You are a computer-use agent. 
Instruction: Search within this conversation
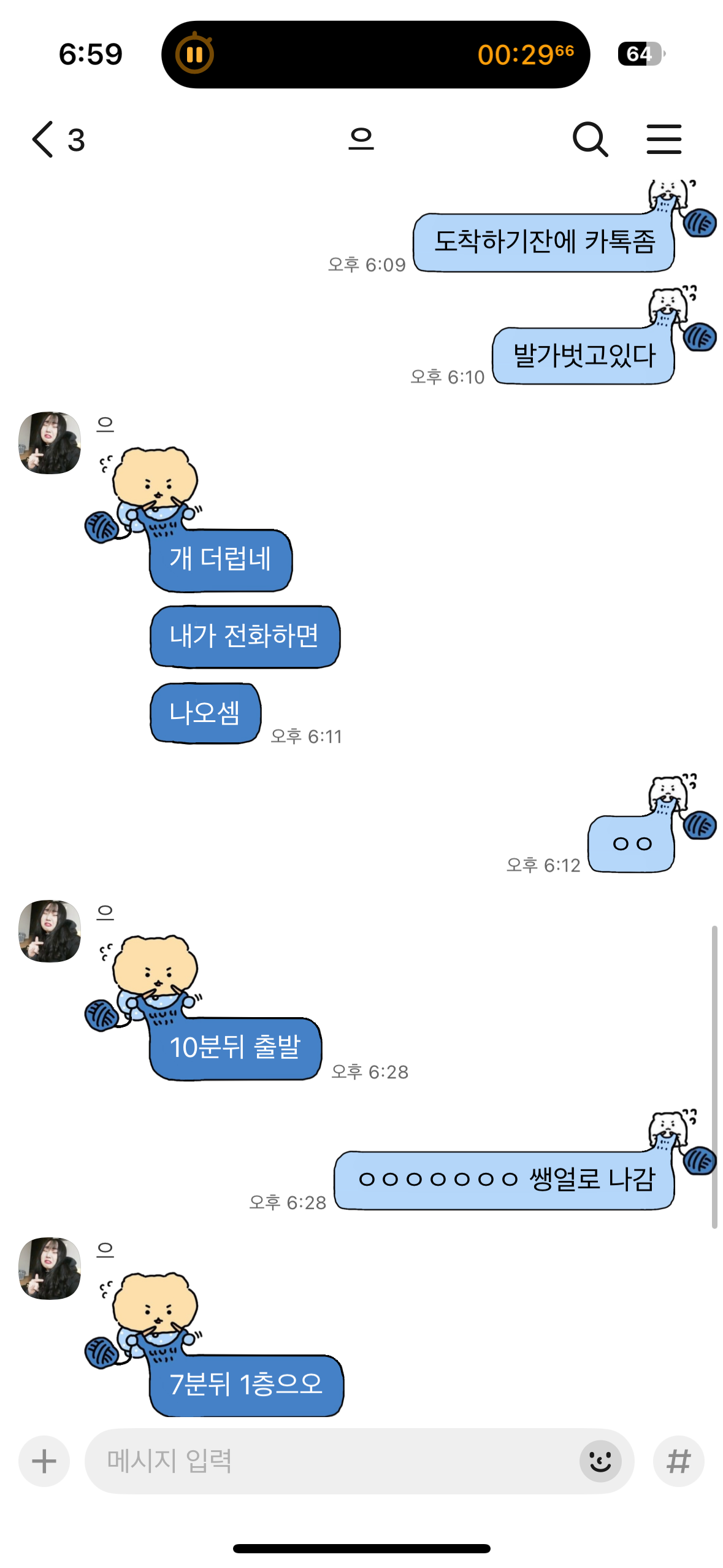click(x=589, y=139)
